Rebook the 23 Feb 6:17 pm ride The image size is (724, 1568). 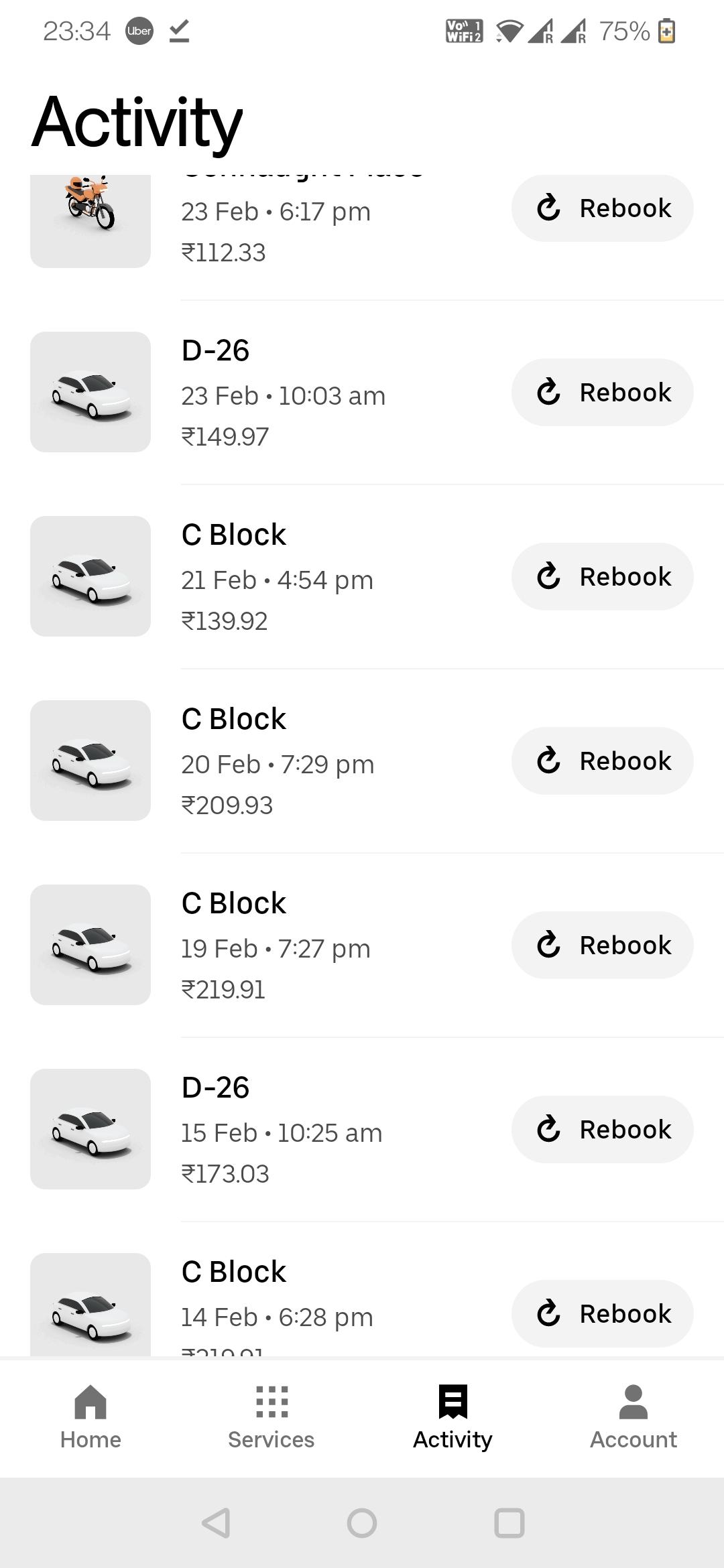pyautogui.click(x=602, y=208)
